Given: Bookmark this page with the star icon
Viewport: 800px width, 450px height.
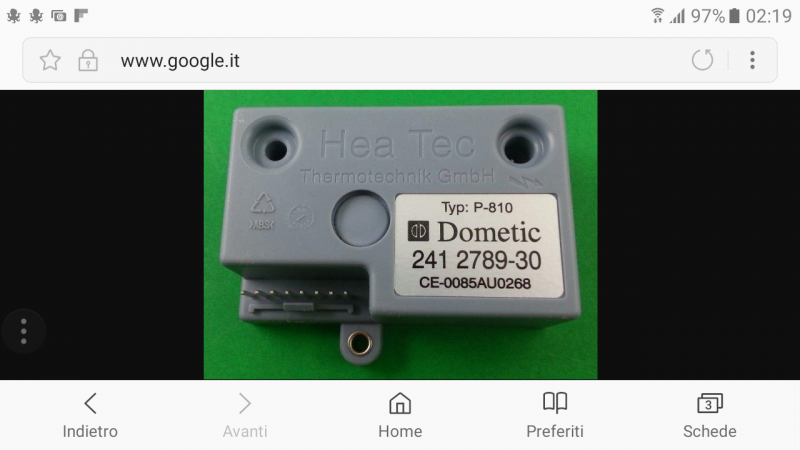Looking at the screenshot, I should [50, 60].
